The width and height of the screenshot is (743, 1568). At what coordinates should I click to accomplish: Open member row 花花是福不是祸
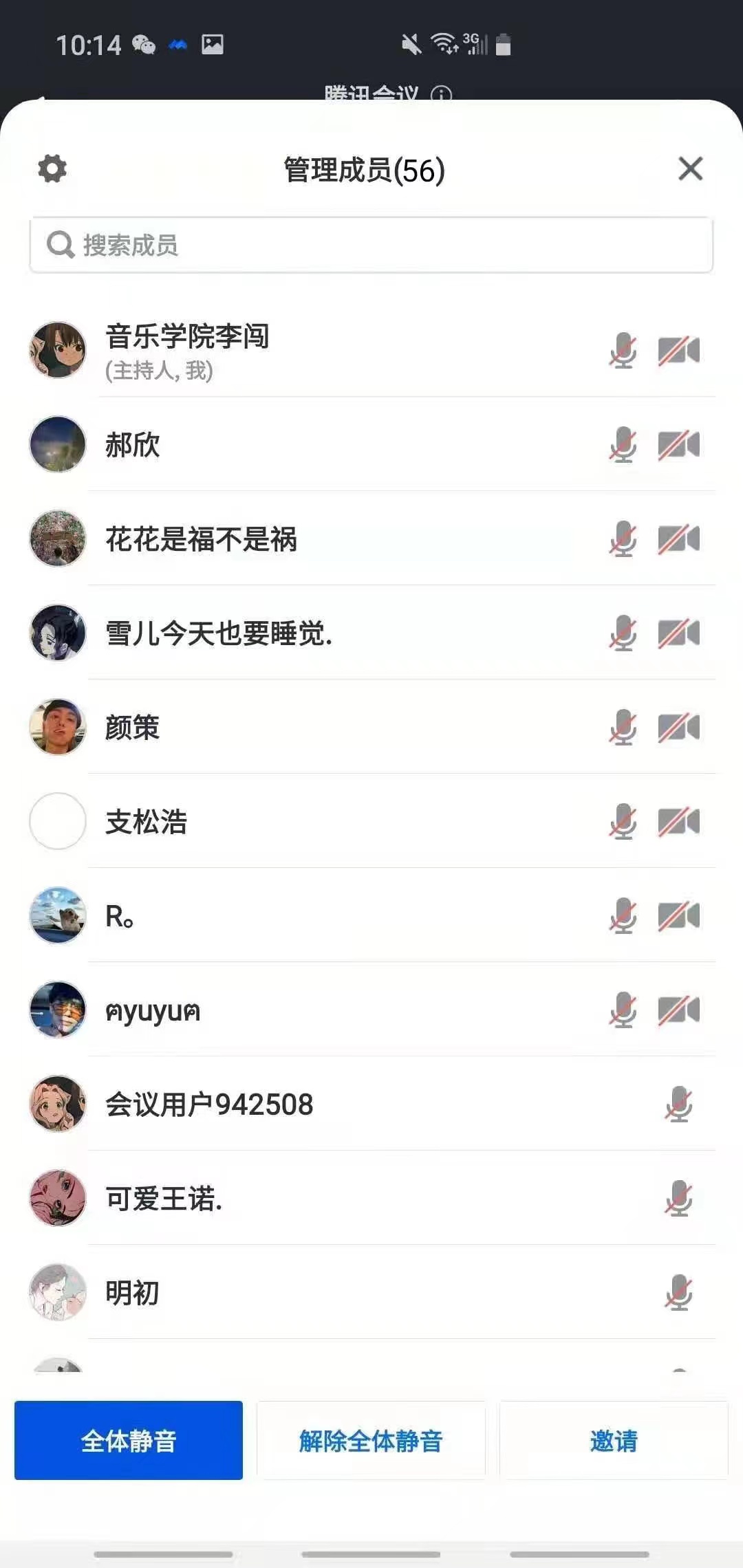click(x=371, y=538)
